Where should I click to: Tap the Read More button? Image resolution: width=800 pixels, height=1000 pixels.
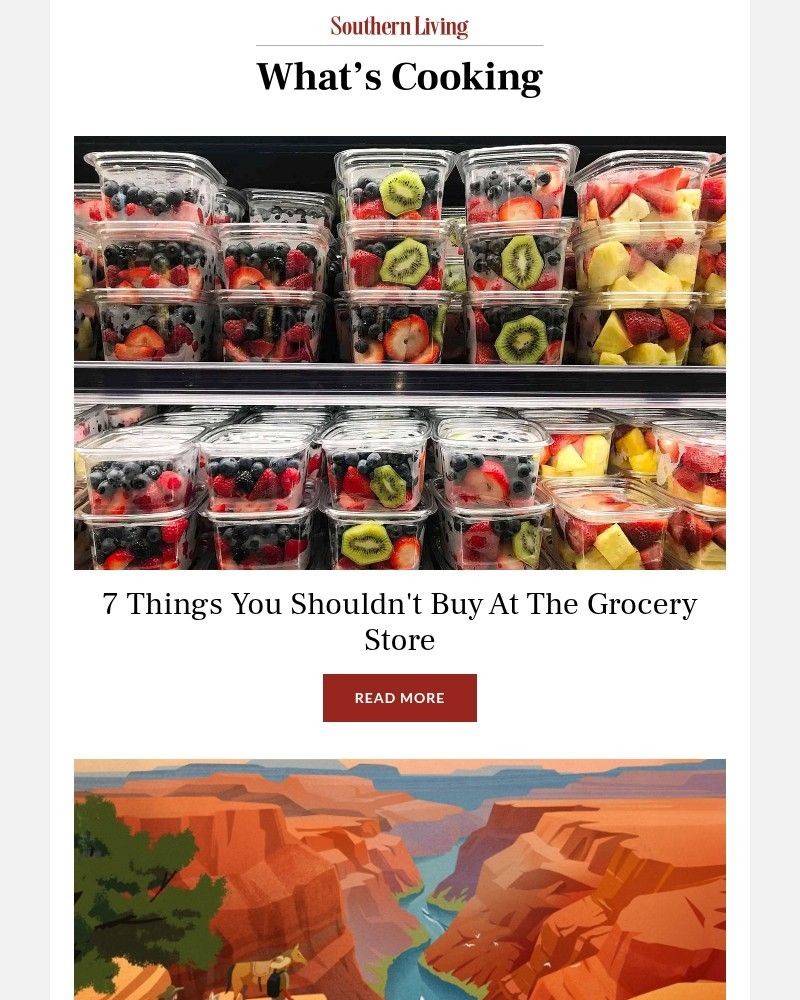point(399,698)
